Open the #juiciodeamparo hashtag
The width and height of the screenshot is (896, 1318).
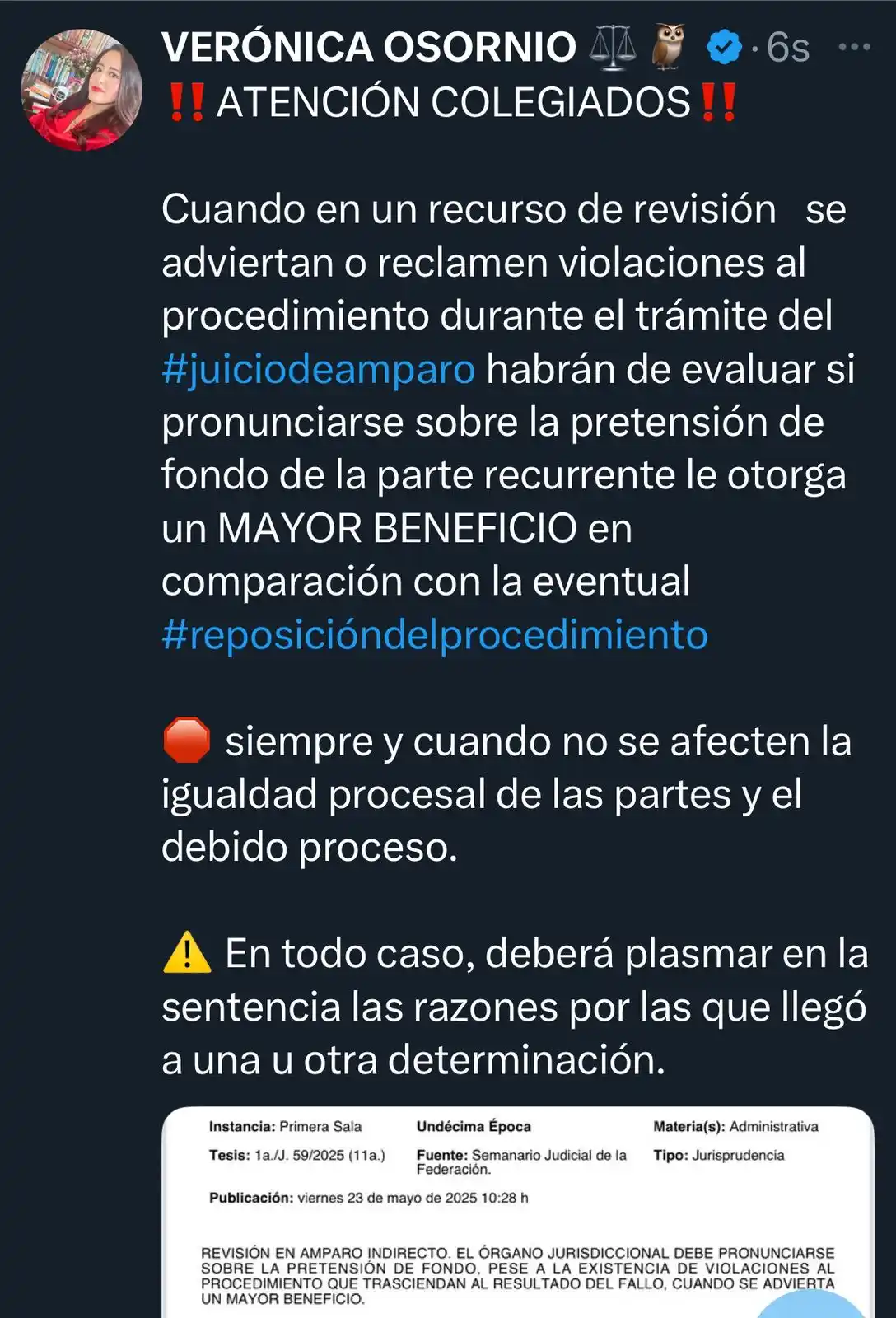pyautogui.click(x=318, y=368)
